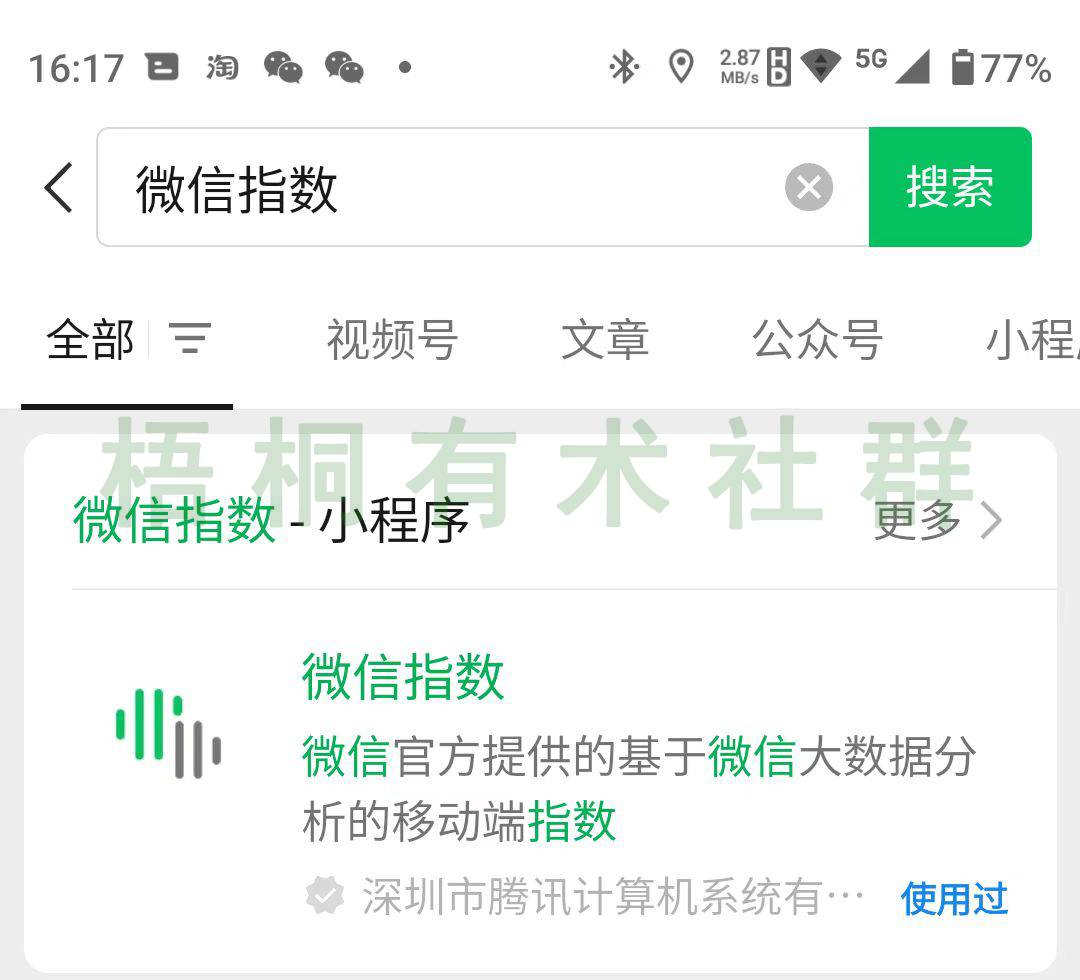Clear the search text
The height and width of the screenshot is (980, 1080).
(x=808, y=188)
